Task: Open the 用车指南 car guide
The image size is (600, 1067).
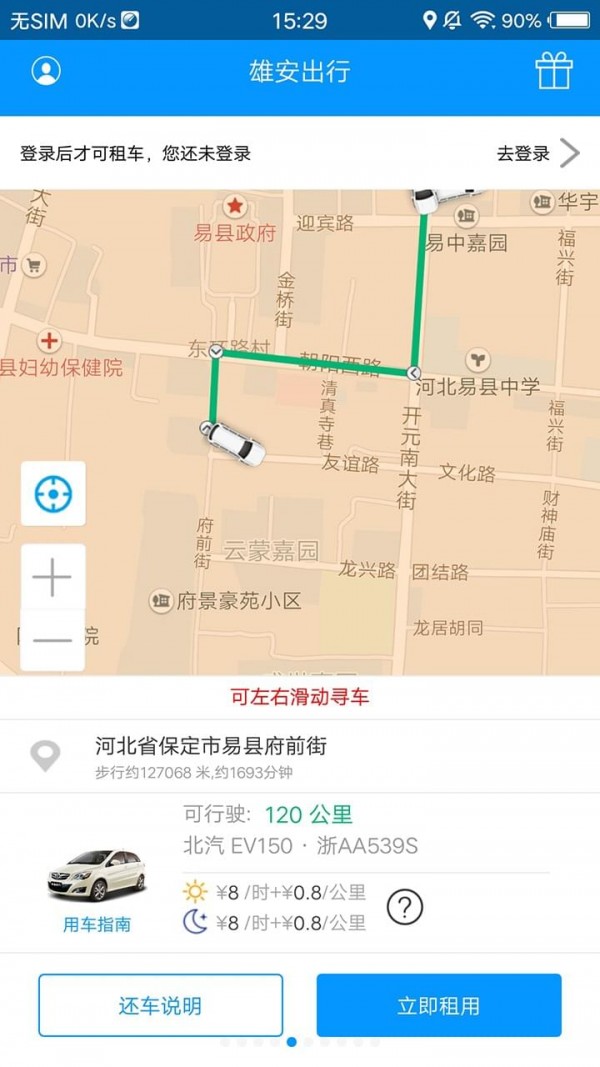Action: coord(97,924)
